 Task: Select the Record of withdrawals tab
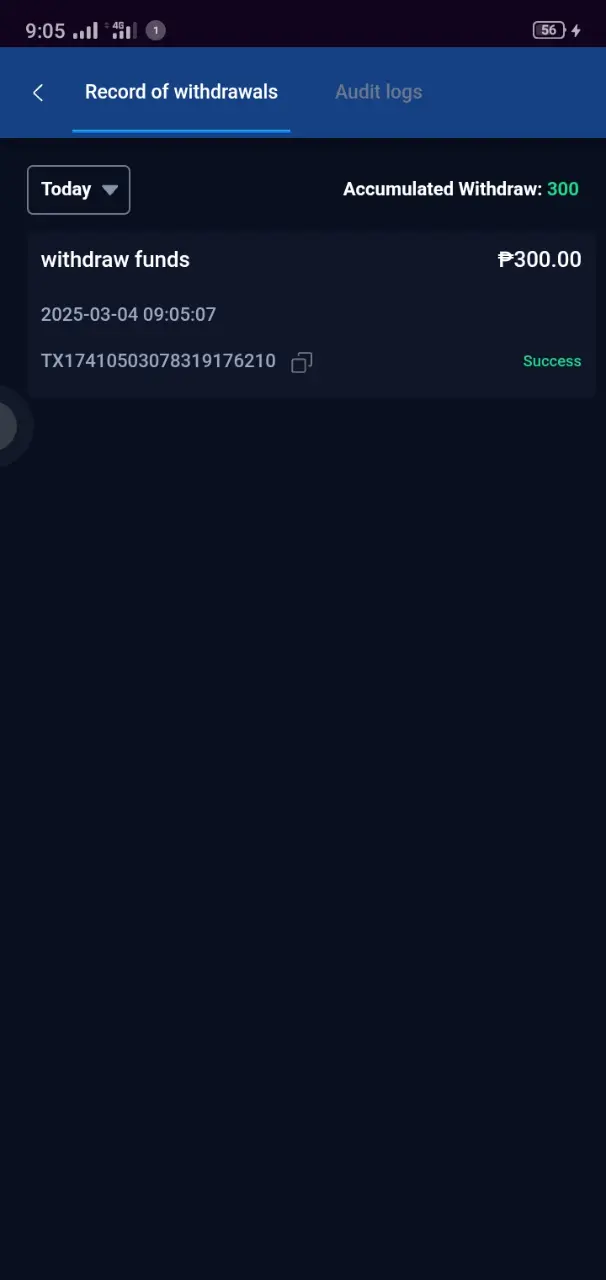point(181,92)
